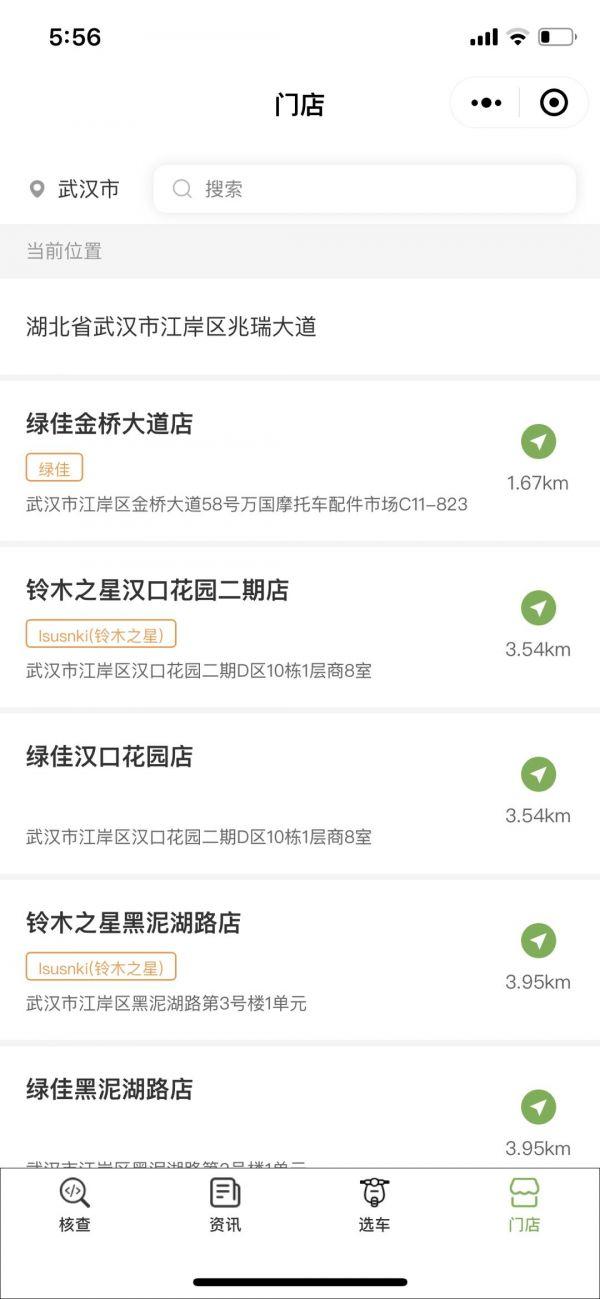Screen dimensions: 600x1299
Task: Get directions to 绿佳汉口花园店
Action: click(x=538, y=774)
